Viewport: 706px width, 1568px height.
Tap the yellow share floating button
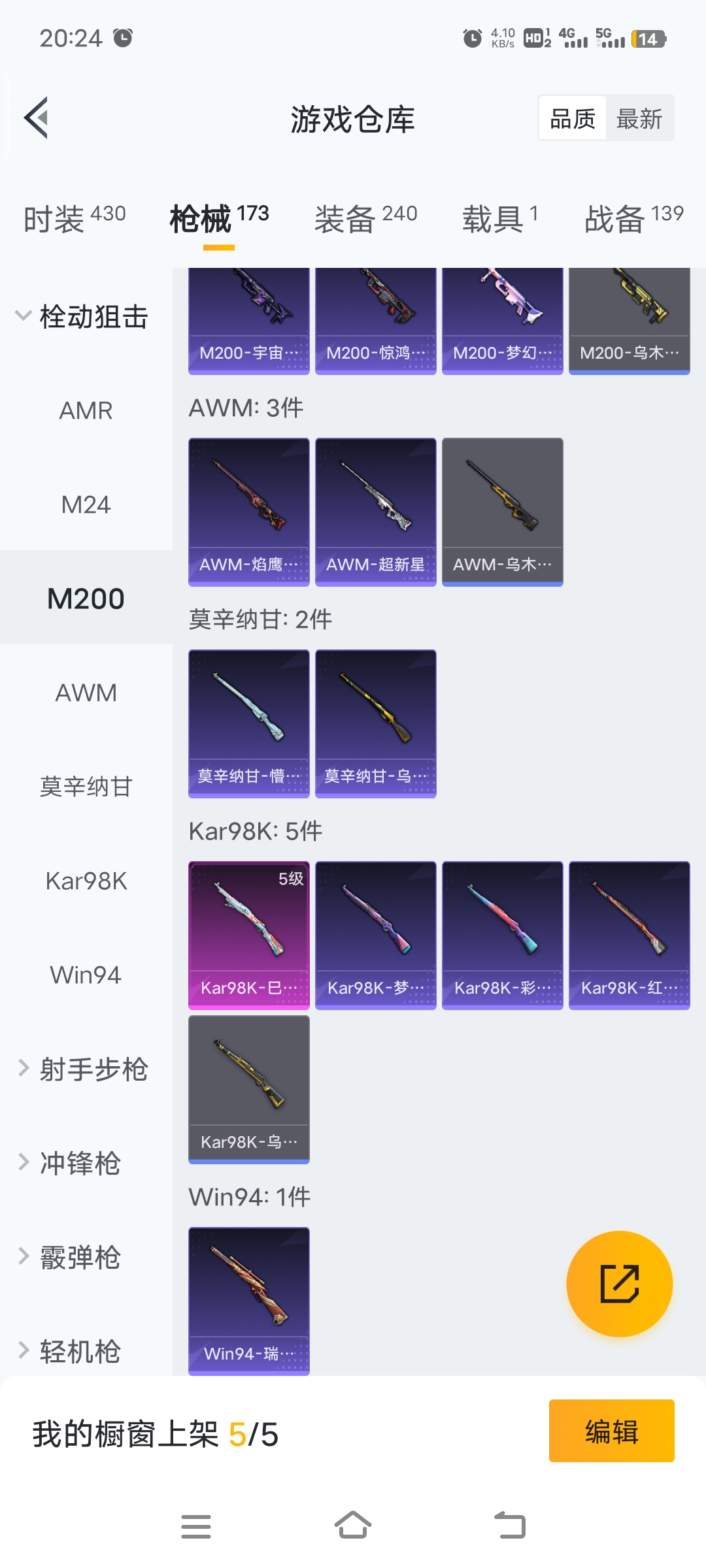[619, 1284]
